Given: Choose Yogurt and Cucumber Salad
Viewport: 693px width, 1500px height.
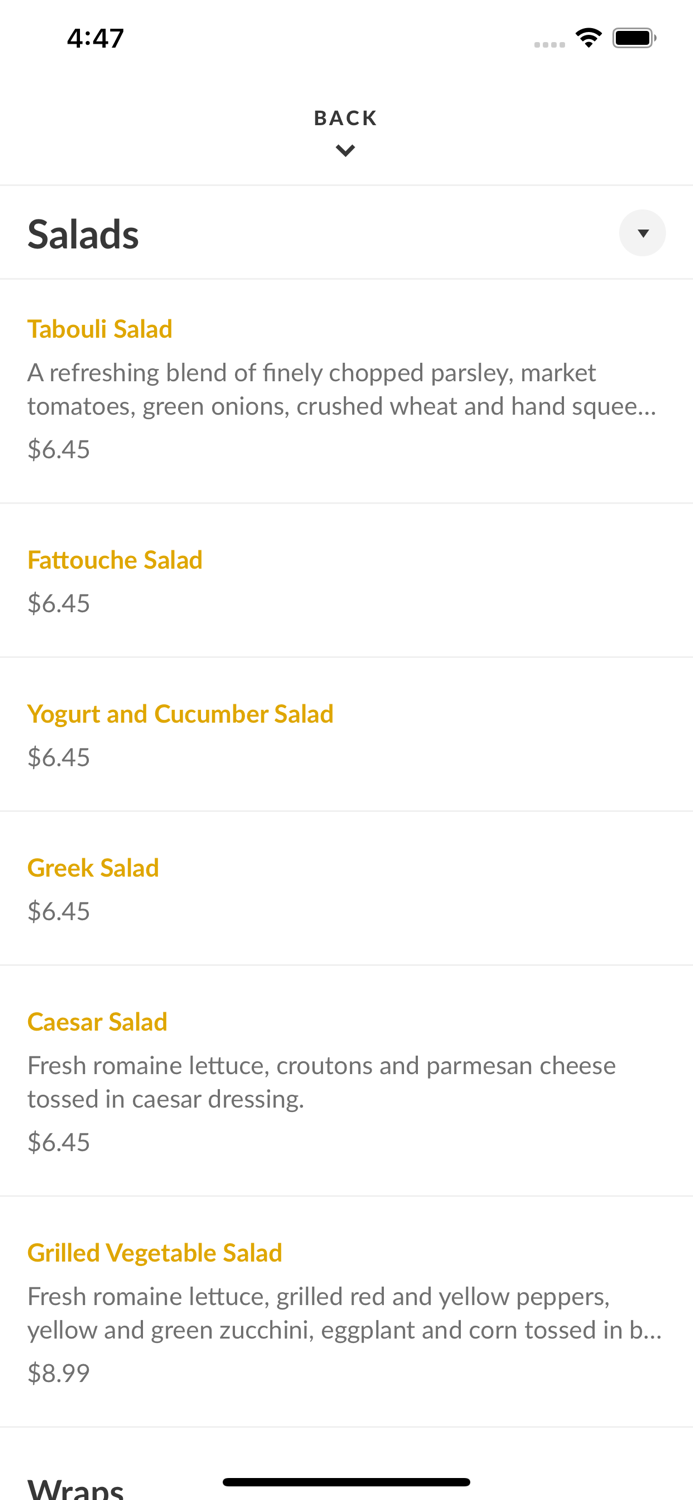Looking at the screenshot, I should (180, 714).
